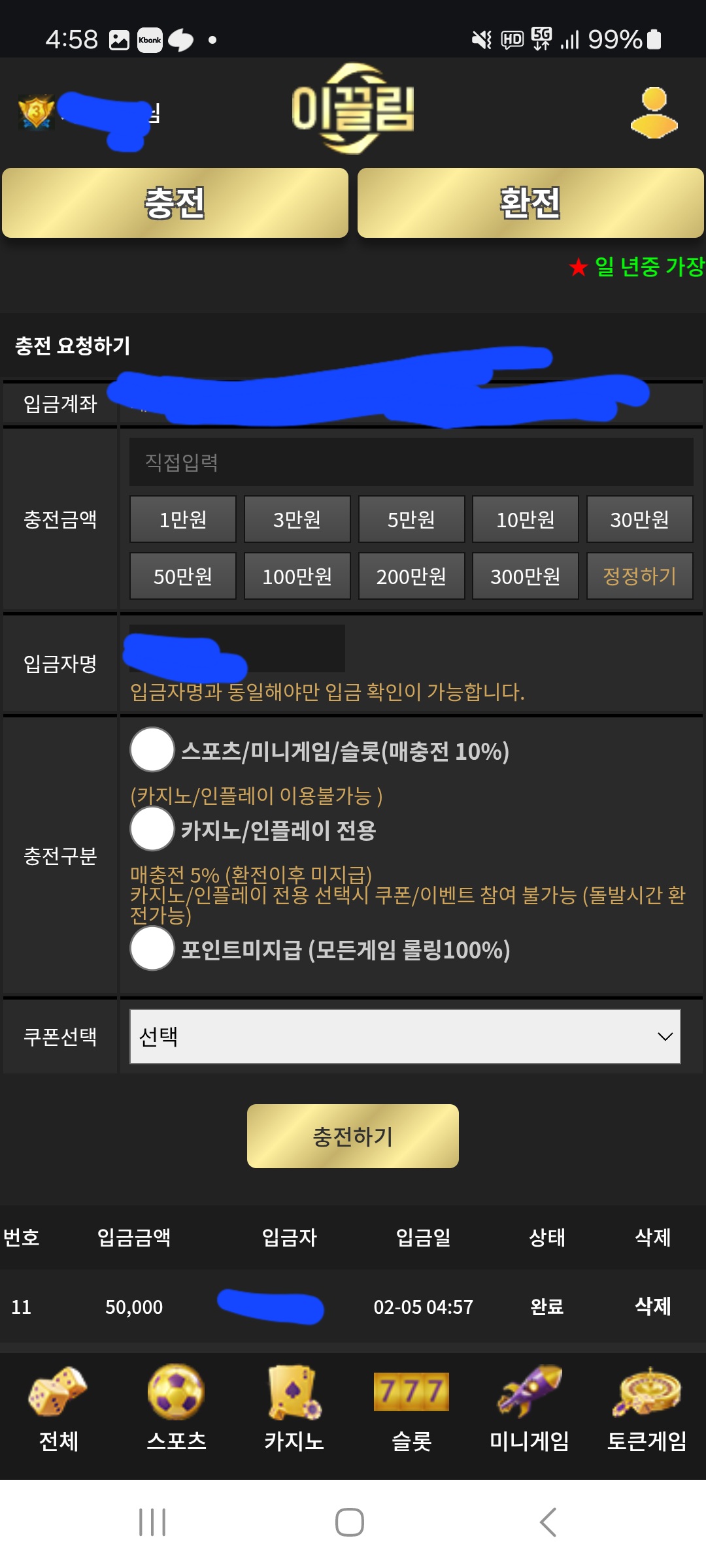706x1568 pixels.
Task: Tap the system back button
Action: pos(548,1522)
